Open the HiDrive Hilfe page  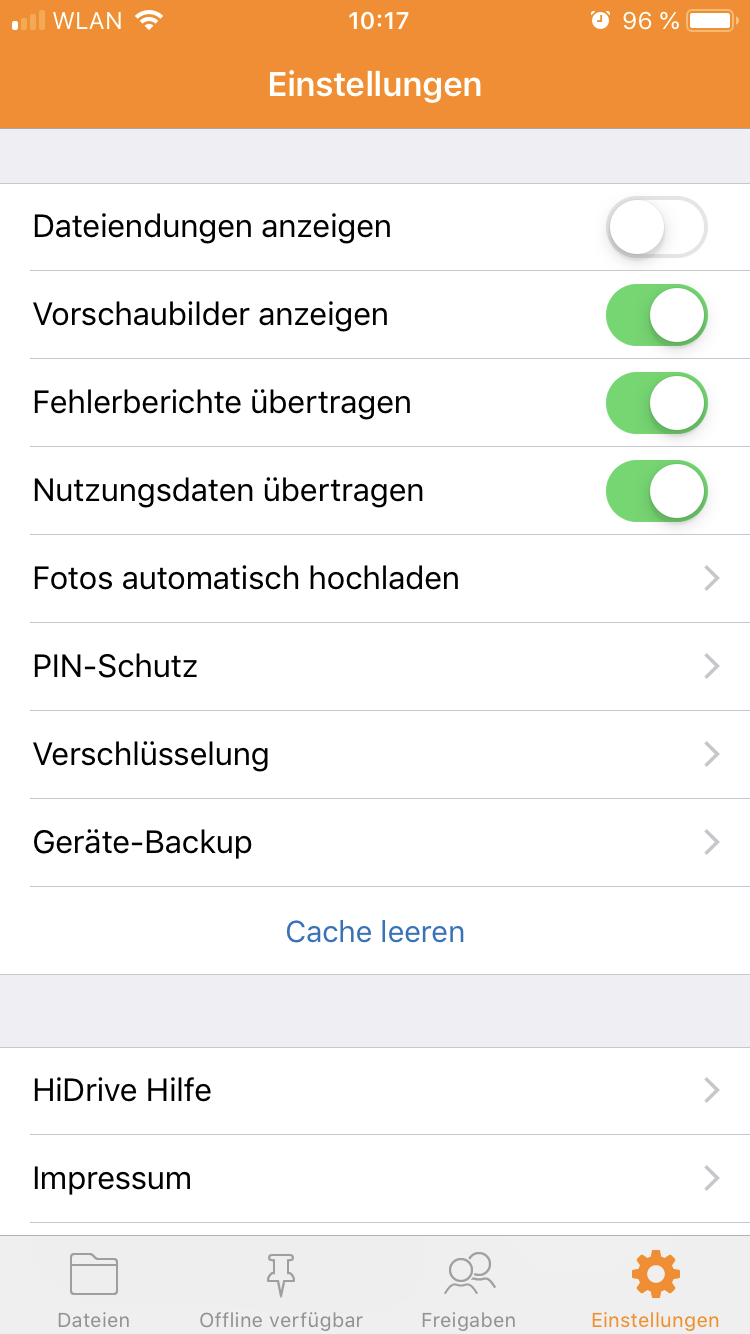pos(375,1090)
